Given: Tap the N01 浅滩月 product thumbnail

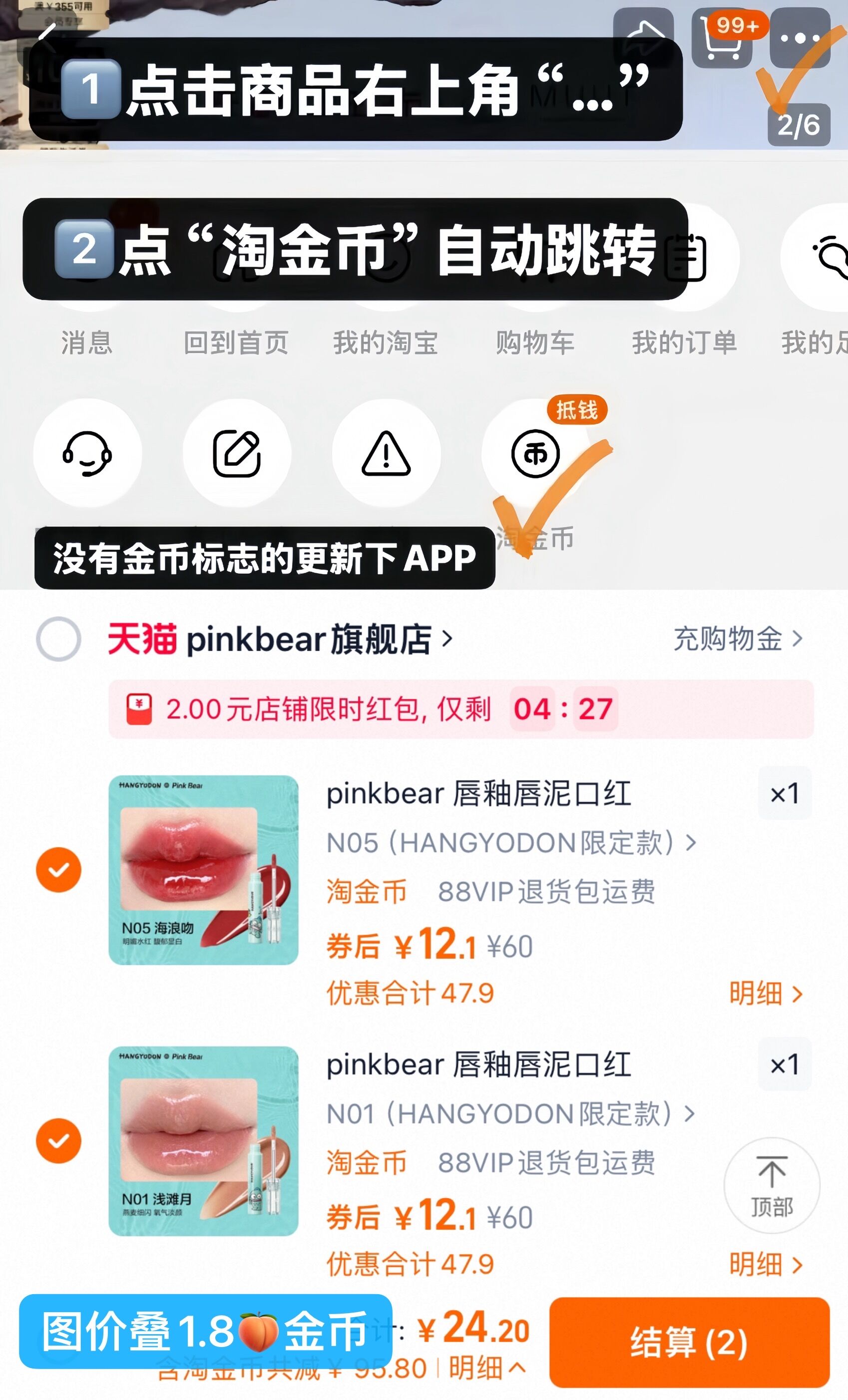Looking at the screenshot, I should (x=202, y=1142).
